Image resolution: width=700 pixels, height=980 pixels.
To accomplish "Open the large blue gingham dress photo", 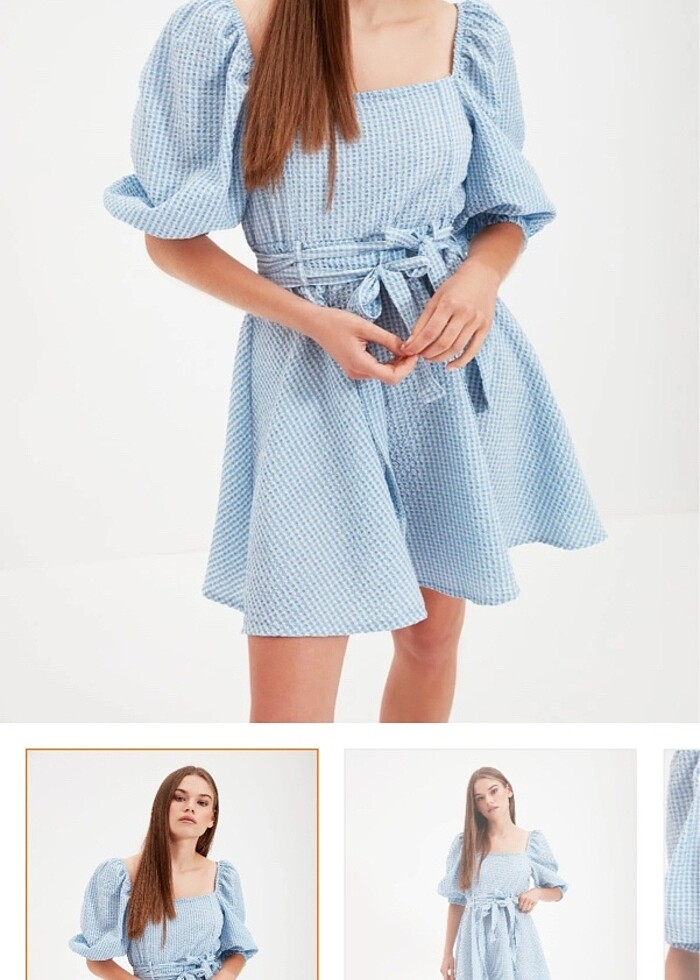I will pos(350,360).
